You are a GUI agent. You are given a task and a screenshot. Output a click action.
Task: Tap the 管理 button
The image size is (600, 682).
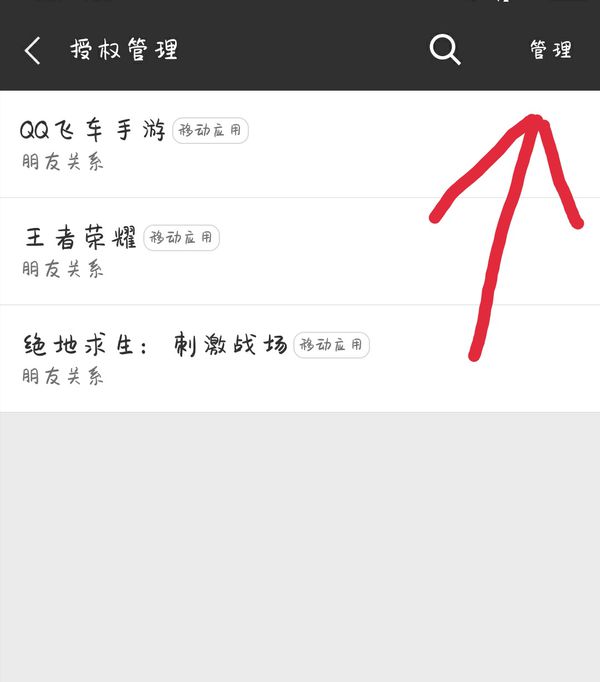(551, 50)
